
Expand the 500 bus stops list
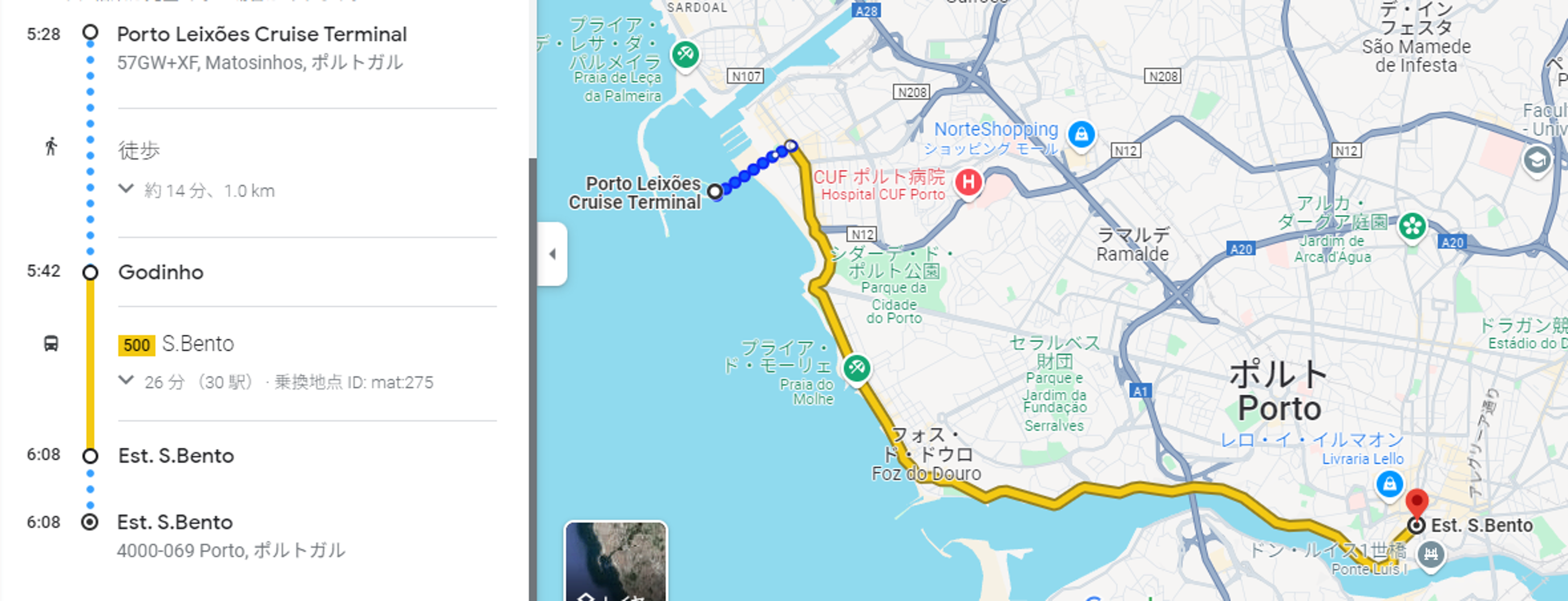(x=126, y=380)
